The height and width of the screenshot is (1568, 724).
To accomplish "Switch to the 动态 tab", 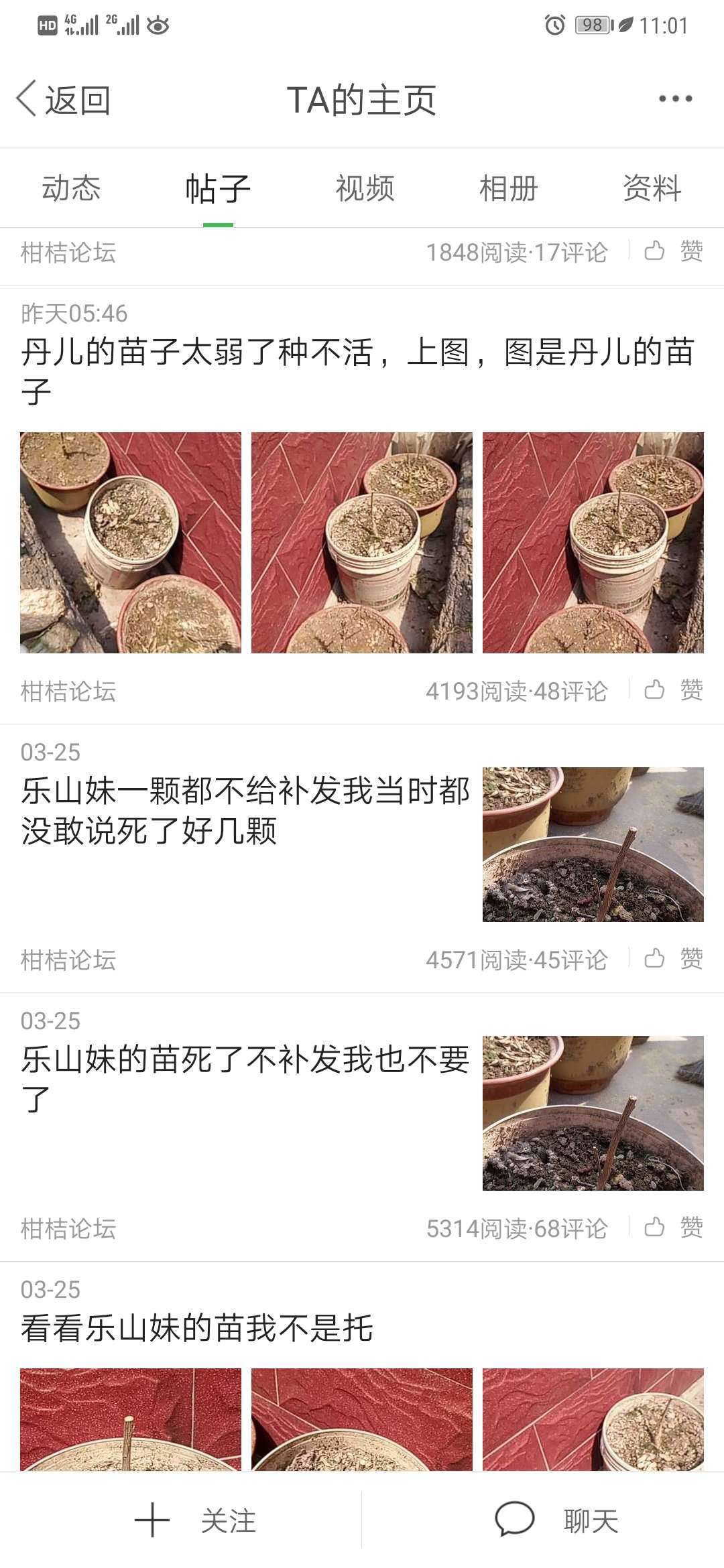I will pos(72,188).
